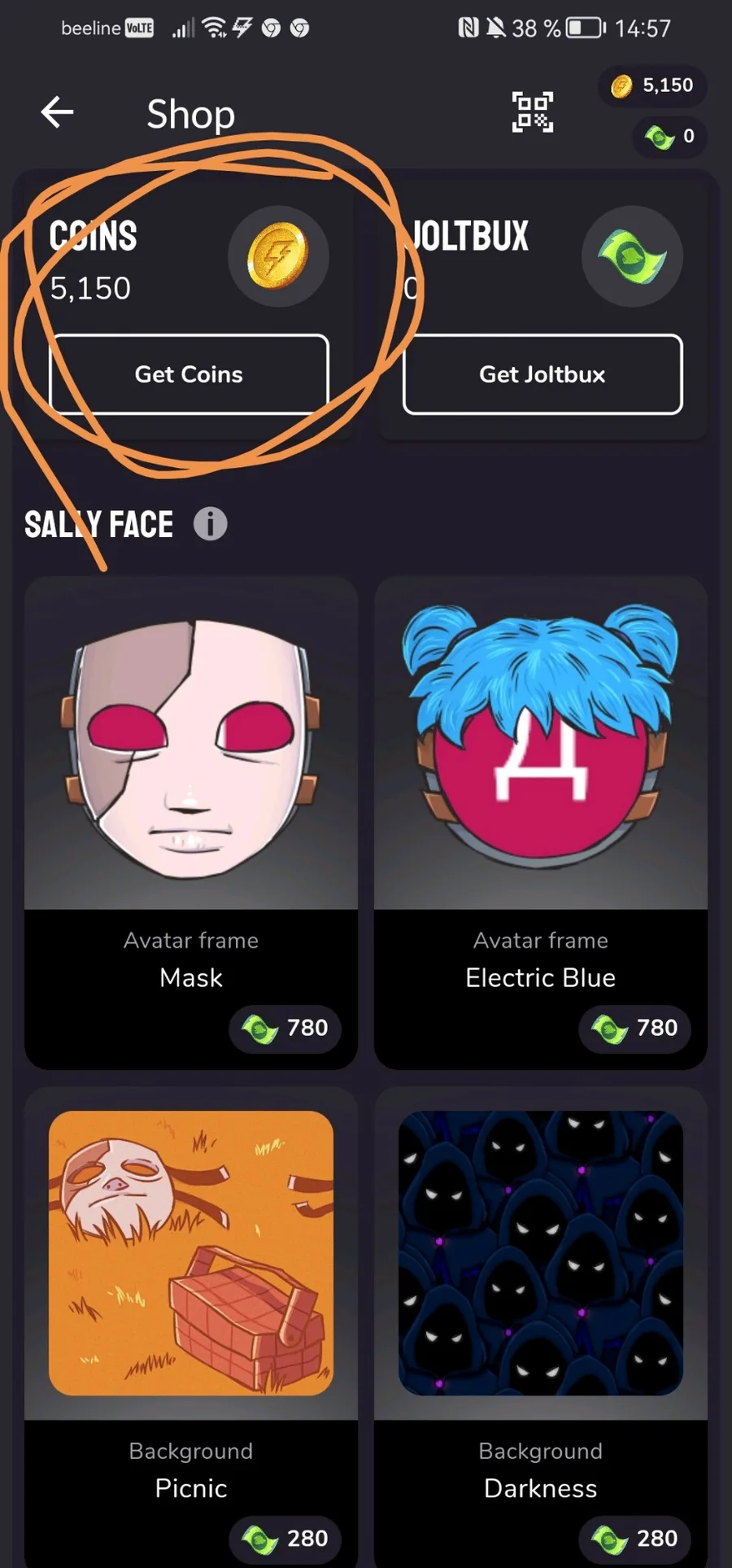Tap the Joltbux balance chip showing 0

coord(669,136)
